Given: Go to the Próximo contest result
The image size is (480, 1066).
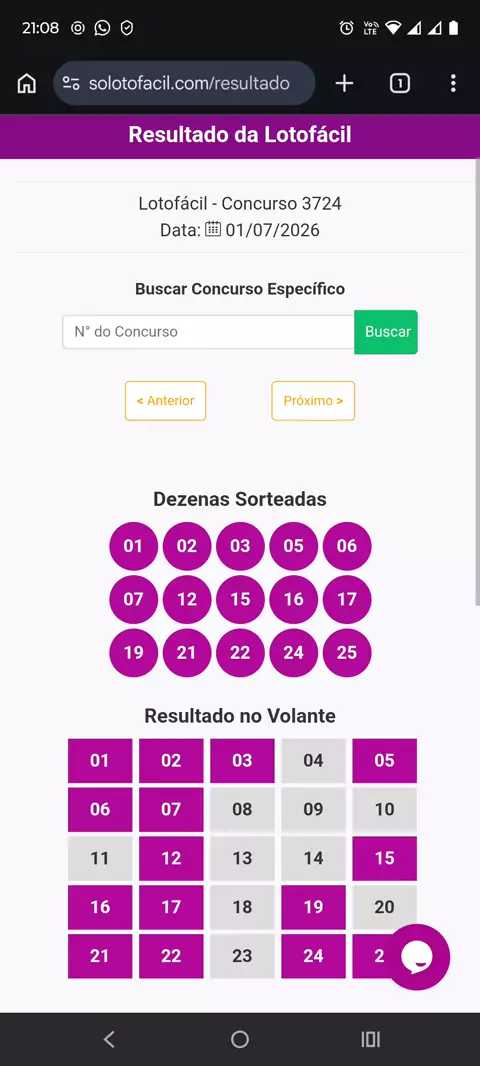Looking at the screenshot, I should (313, 400).
